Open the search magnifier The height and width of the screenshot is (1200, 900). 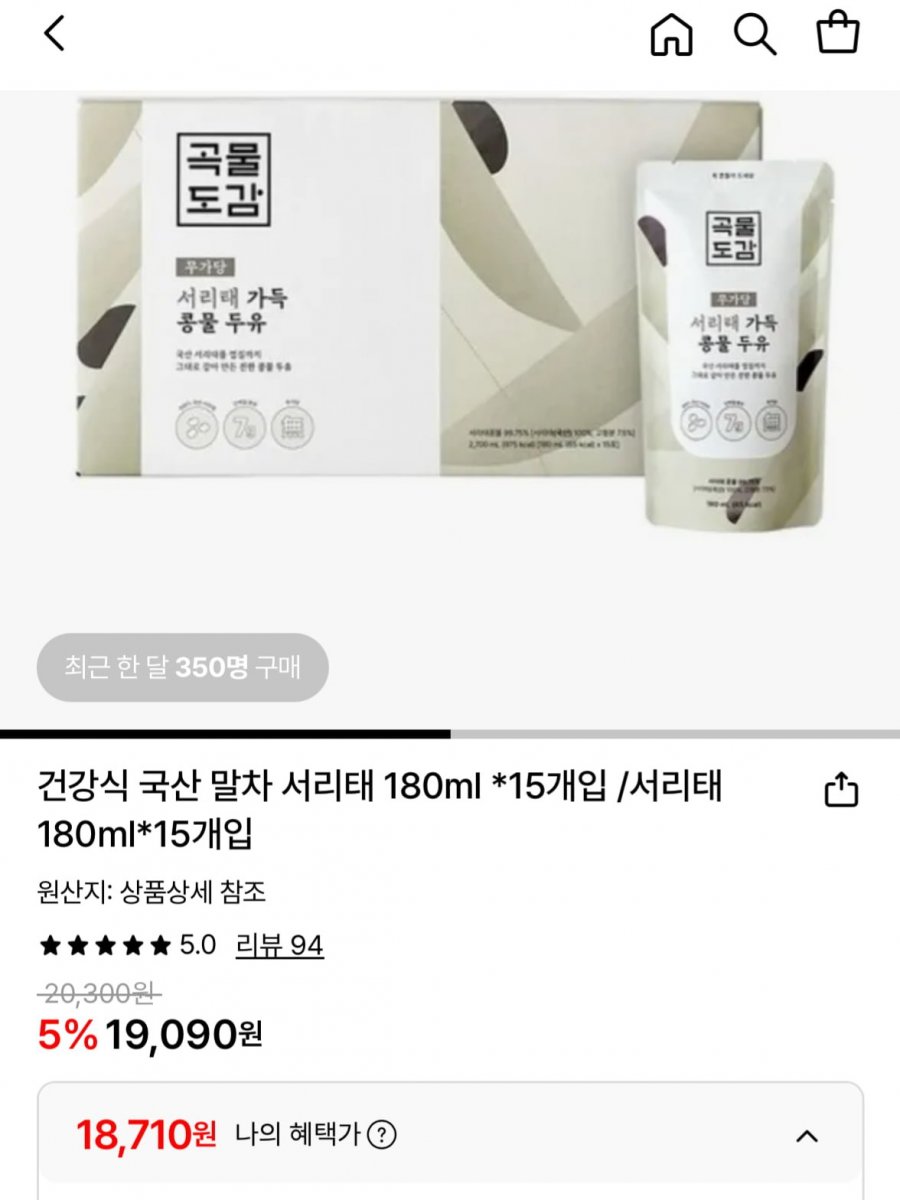[755, 35]
